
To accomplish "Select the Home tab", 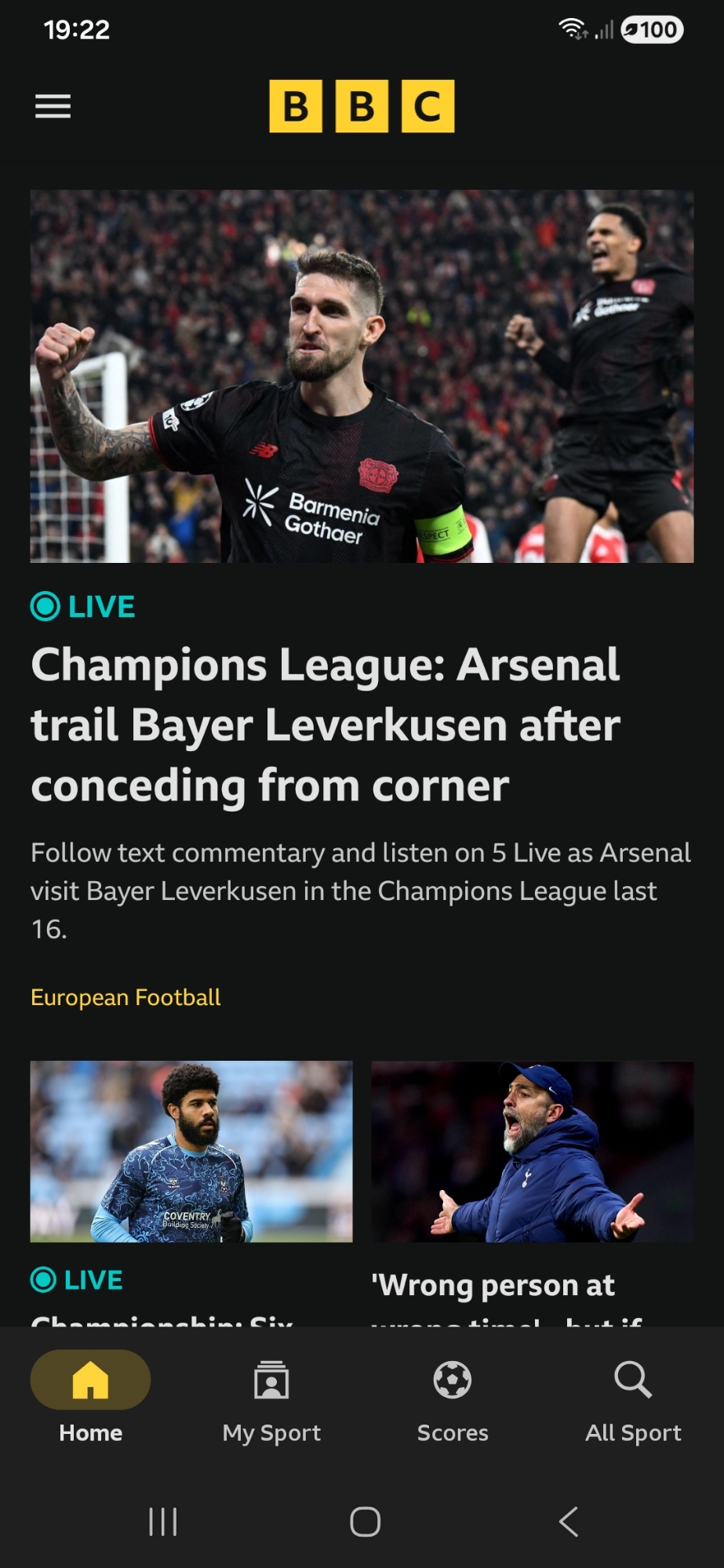I will [90, 1398].
